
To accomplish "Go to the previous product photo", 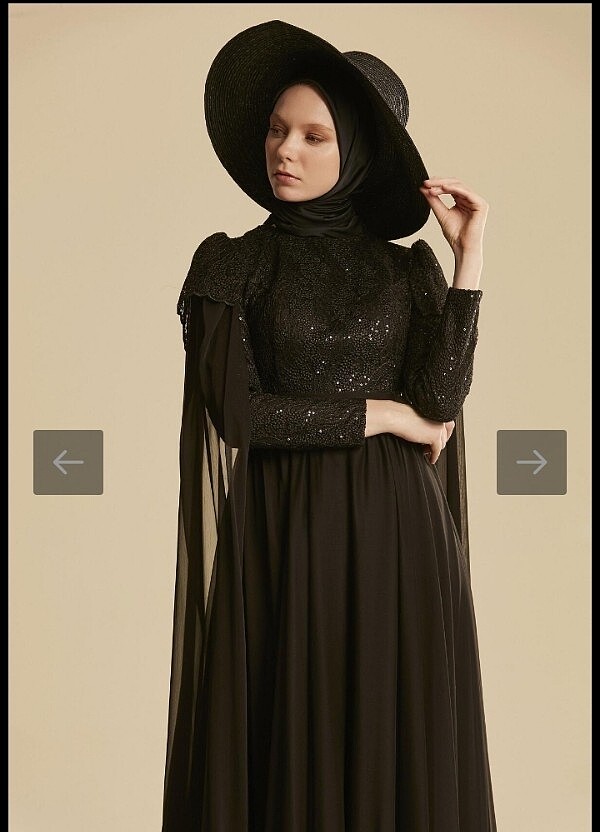I will pyautogui.click(x=68, y=462).
